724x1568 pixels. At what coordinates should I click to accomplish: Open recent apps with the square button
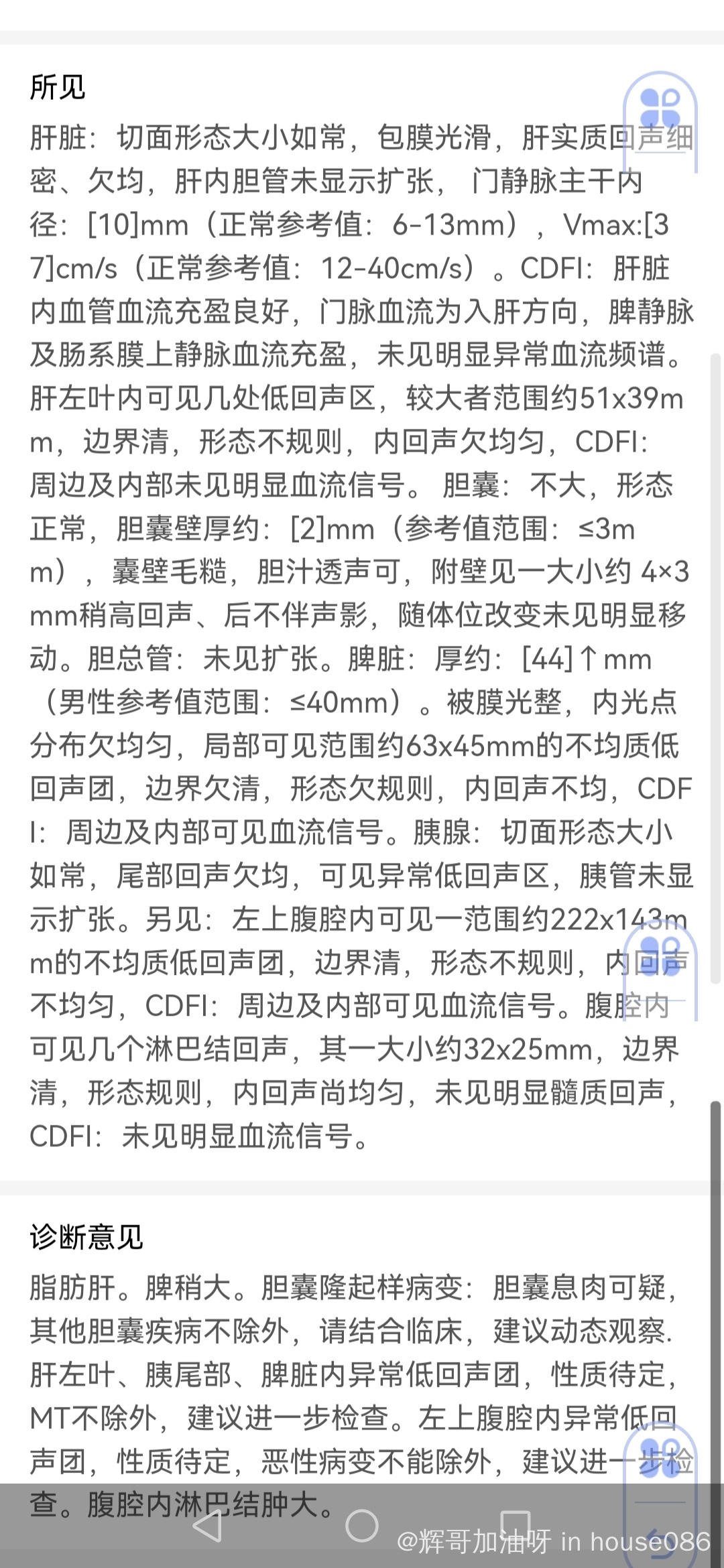[x=516, y=1524]
